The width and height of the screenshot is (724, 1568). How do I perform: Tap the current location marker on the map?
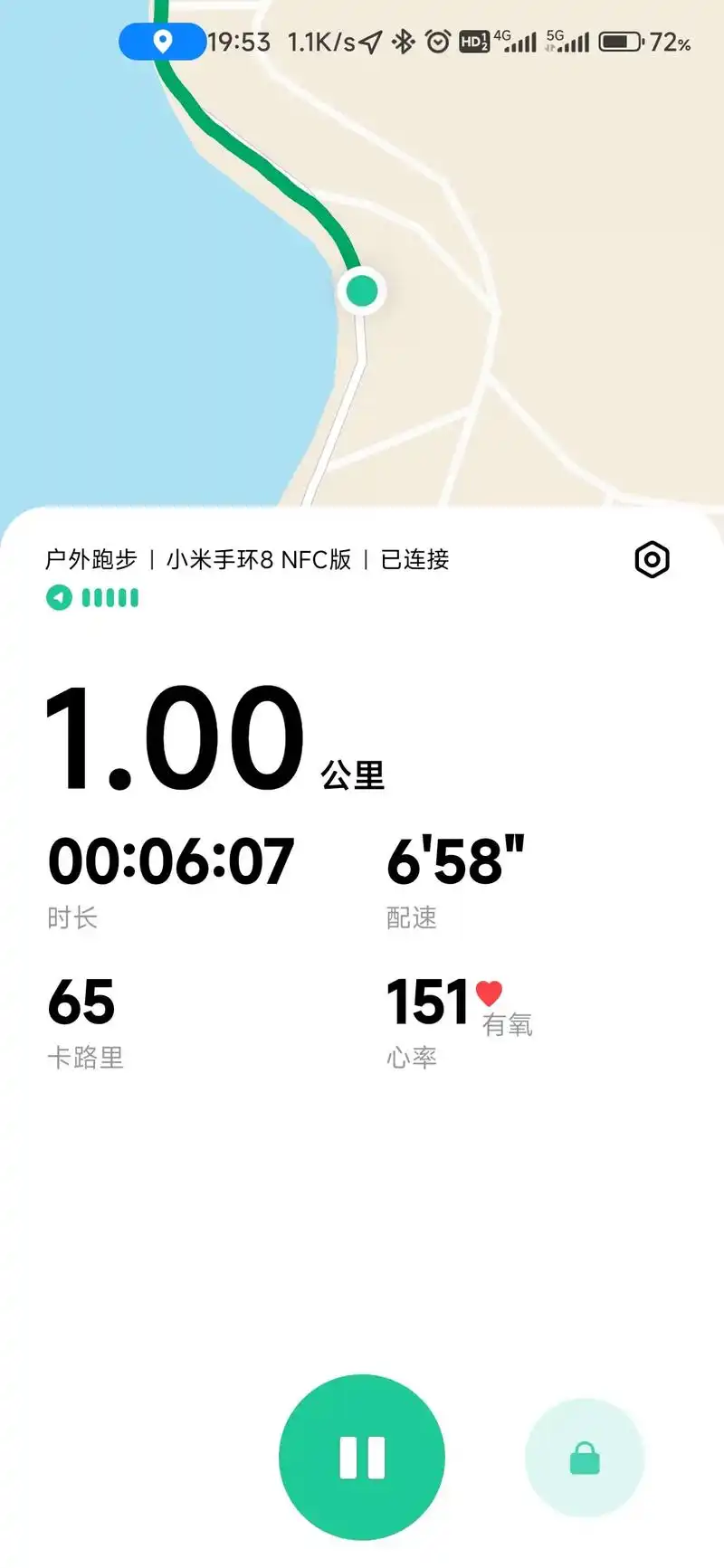(361, 291)
